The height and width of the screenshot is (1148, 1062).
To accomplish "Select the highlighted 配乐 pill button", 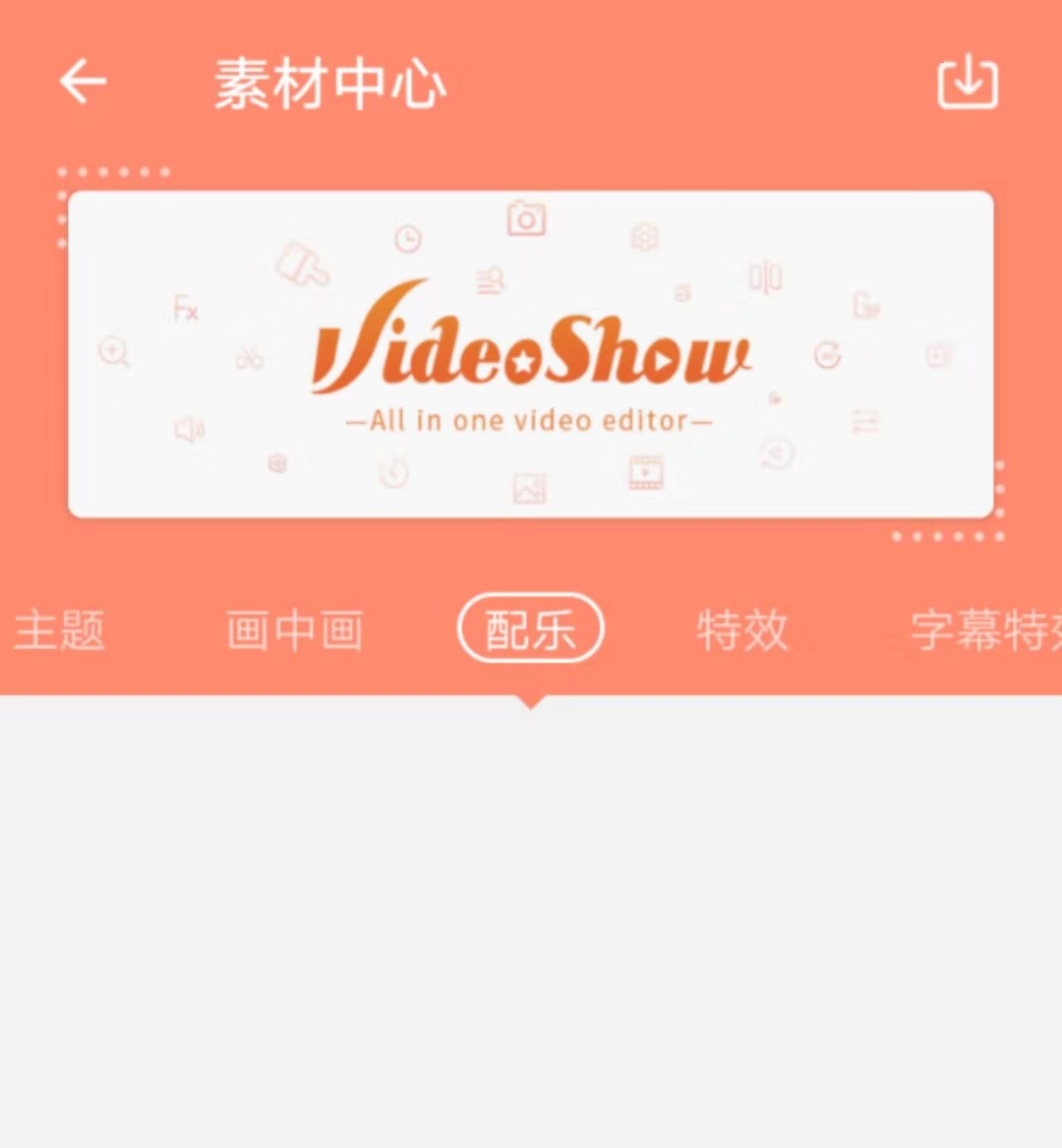I will [x=530, y=629].
